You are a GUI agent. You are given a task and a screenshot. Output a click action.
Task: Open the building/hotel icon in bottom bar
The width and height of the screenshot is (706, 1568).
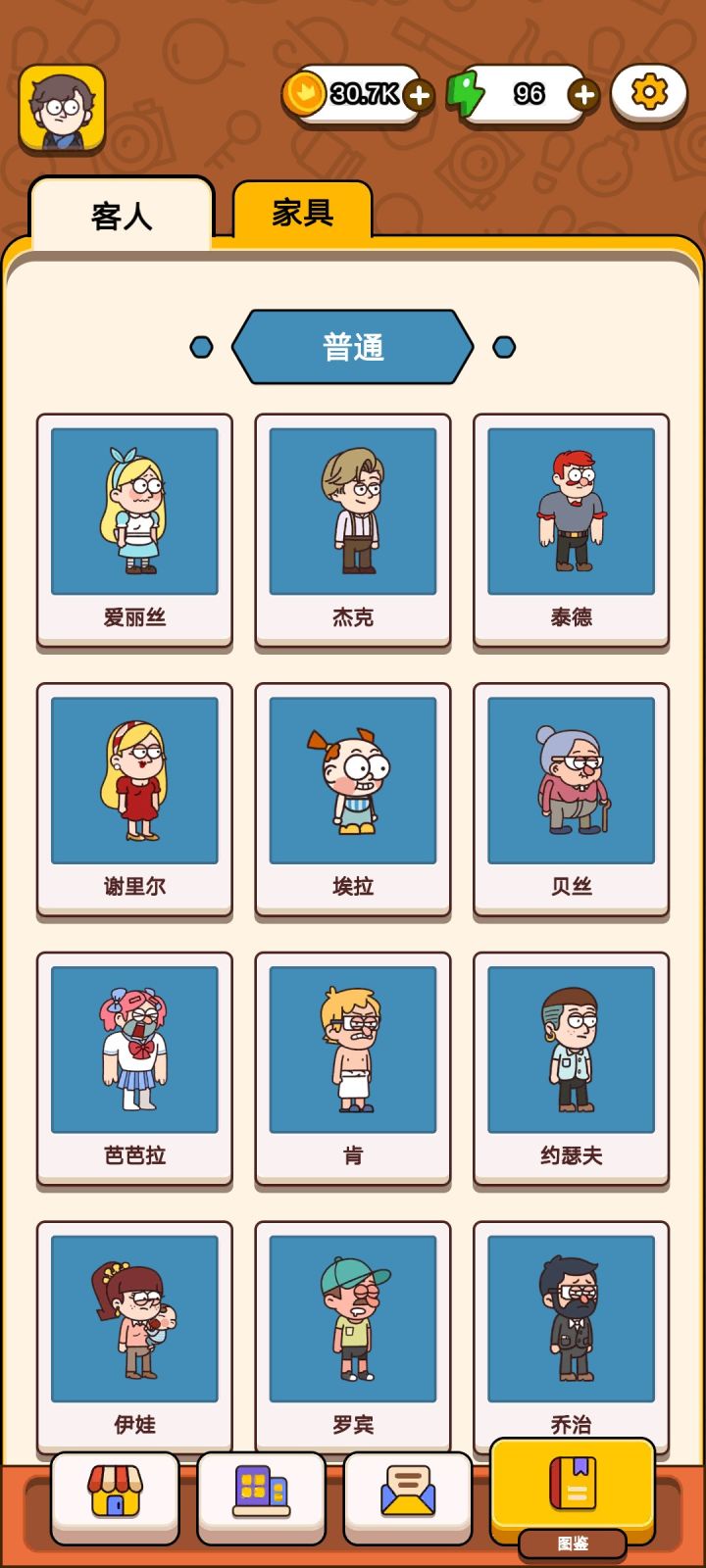coord(260,1493)
